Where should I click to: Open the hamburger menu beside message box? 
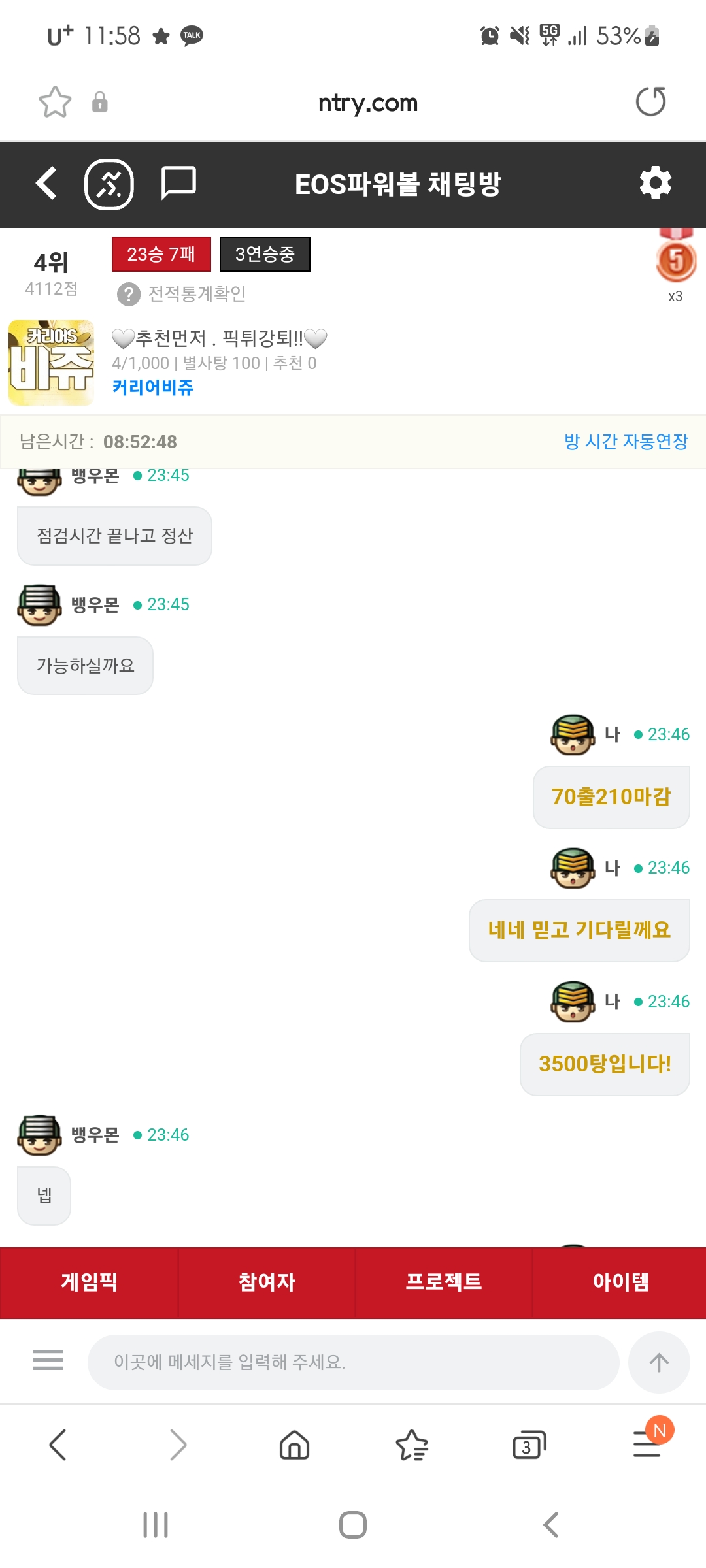(48, 1360)
